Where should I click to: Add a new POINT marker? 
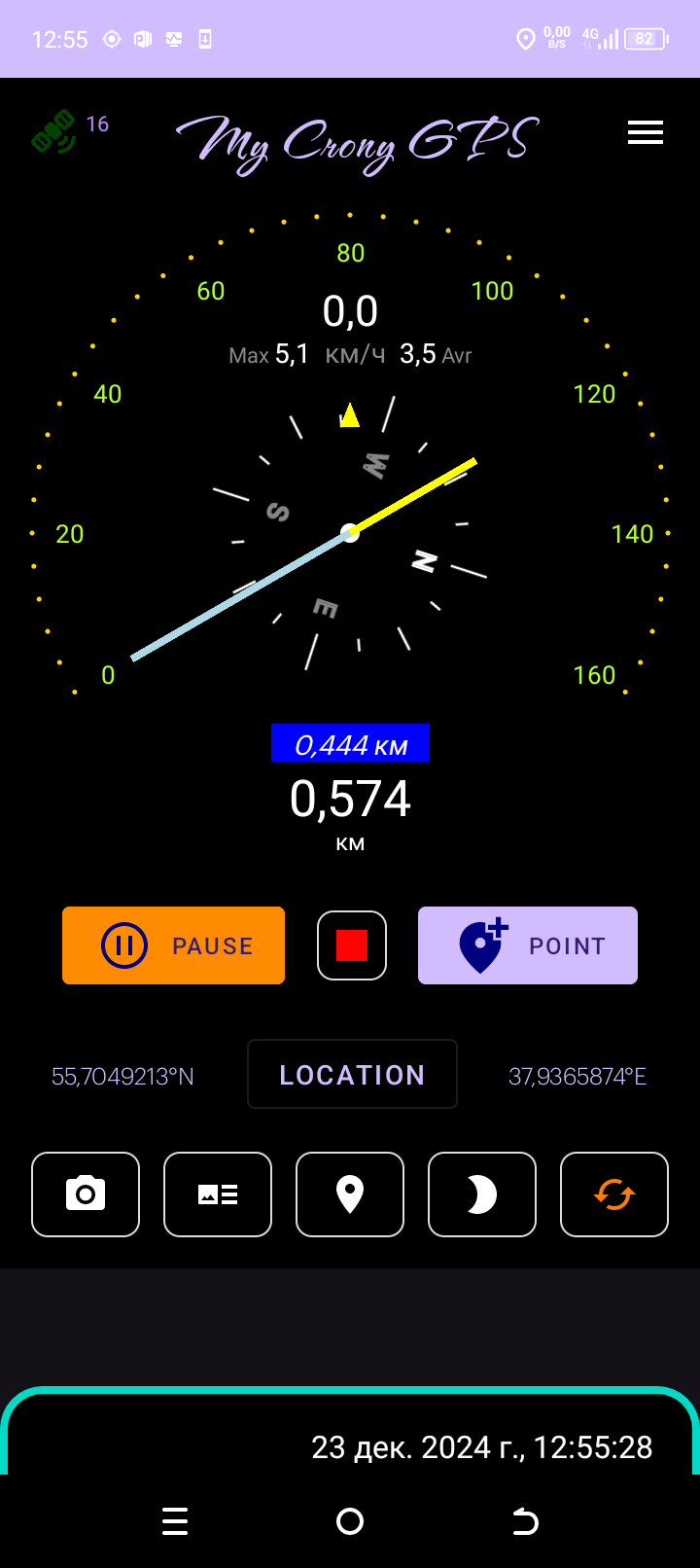point(528,945)
